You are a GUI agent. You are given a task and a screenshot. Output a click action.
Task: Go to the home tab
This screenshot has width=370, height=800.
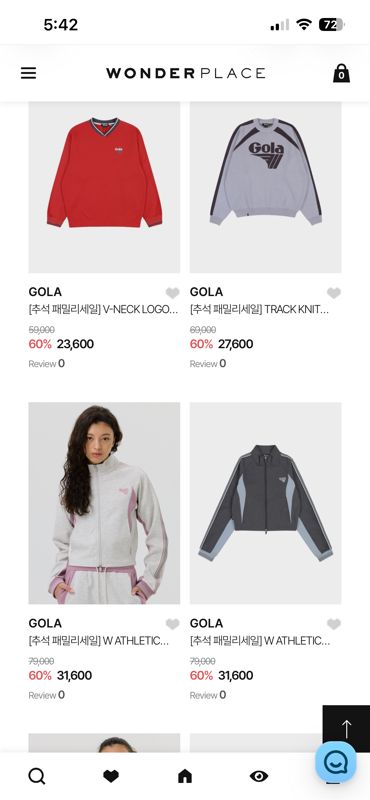pyautogui.click(x=185, y=776)
